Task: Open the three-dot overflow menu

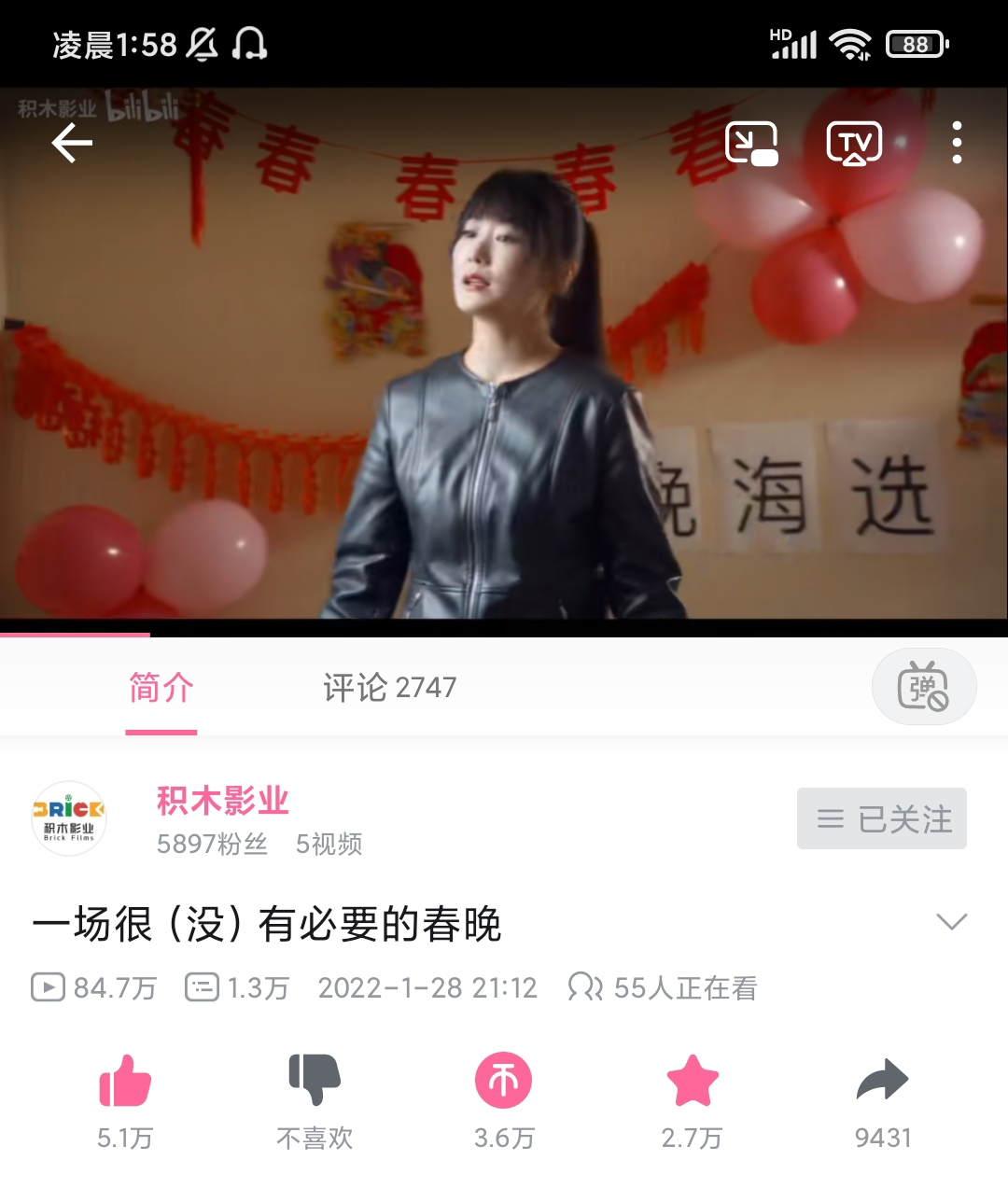Action: pyautogui.click(x=957, y=144)
